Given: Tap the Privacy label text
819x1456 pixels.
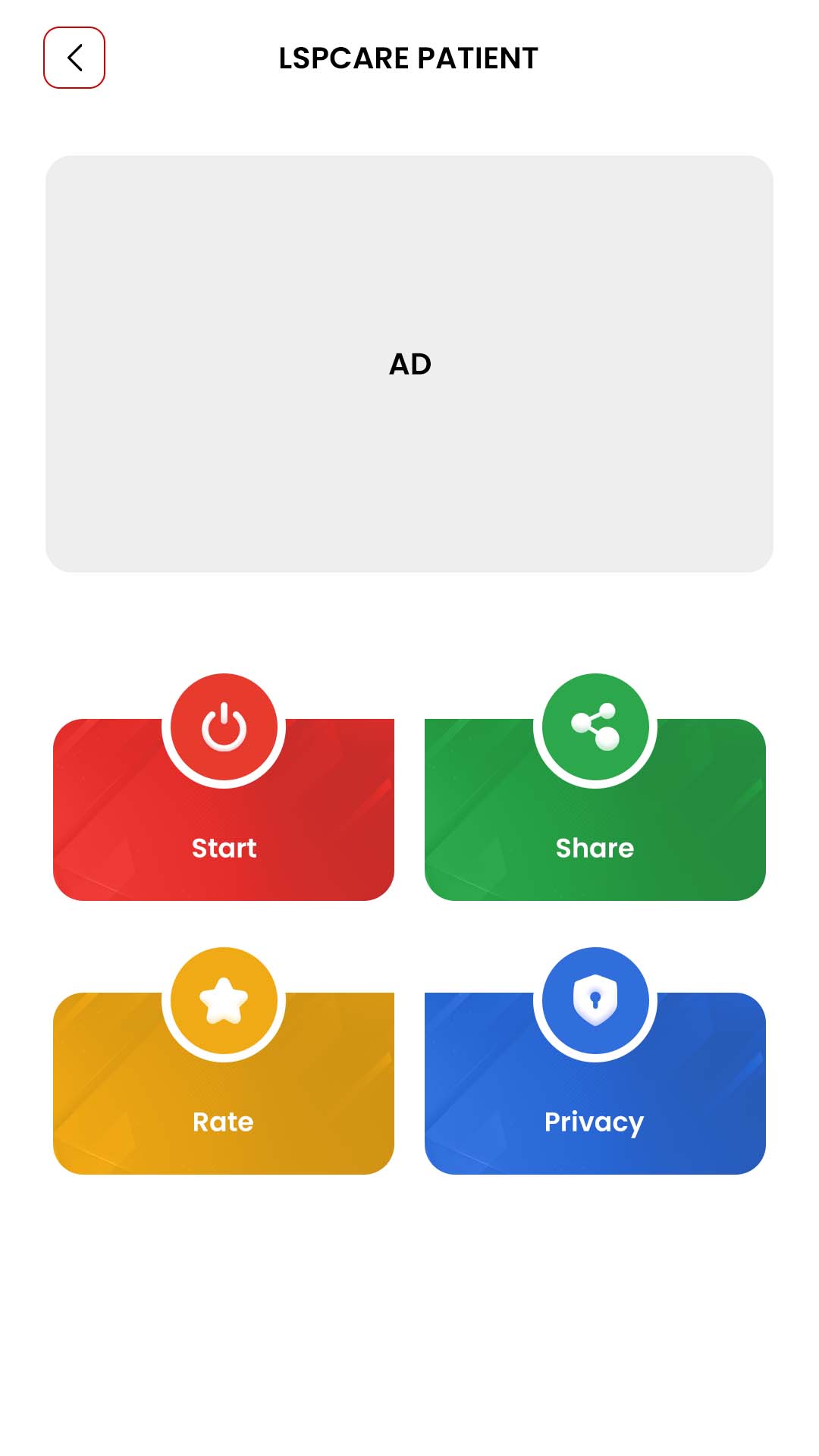Looking at the screenshot, I should click(595, 1122).
